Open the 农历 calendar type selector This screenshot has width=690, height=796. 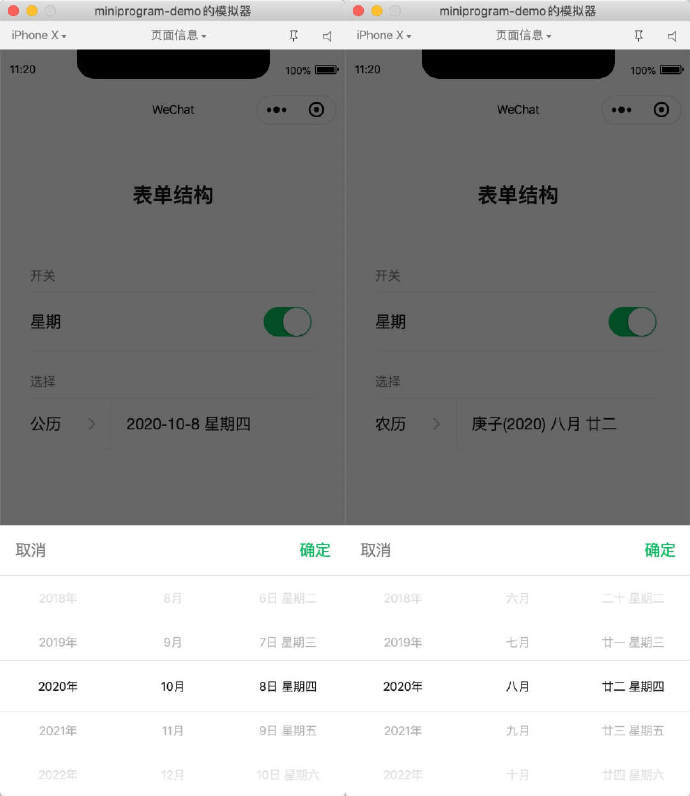click(407, 424)
